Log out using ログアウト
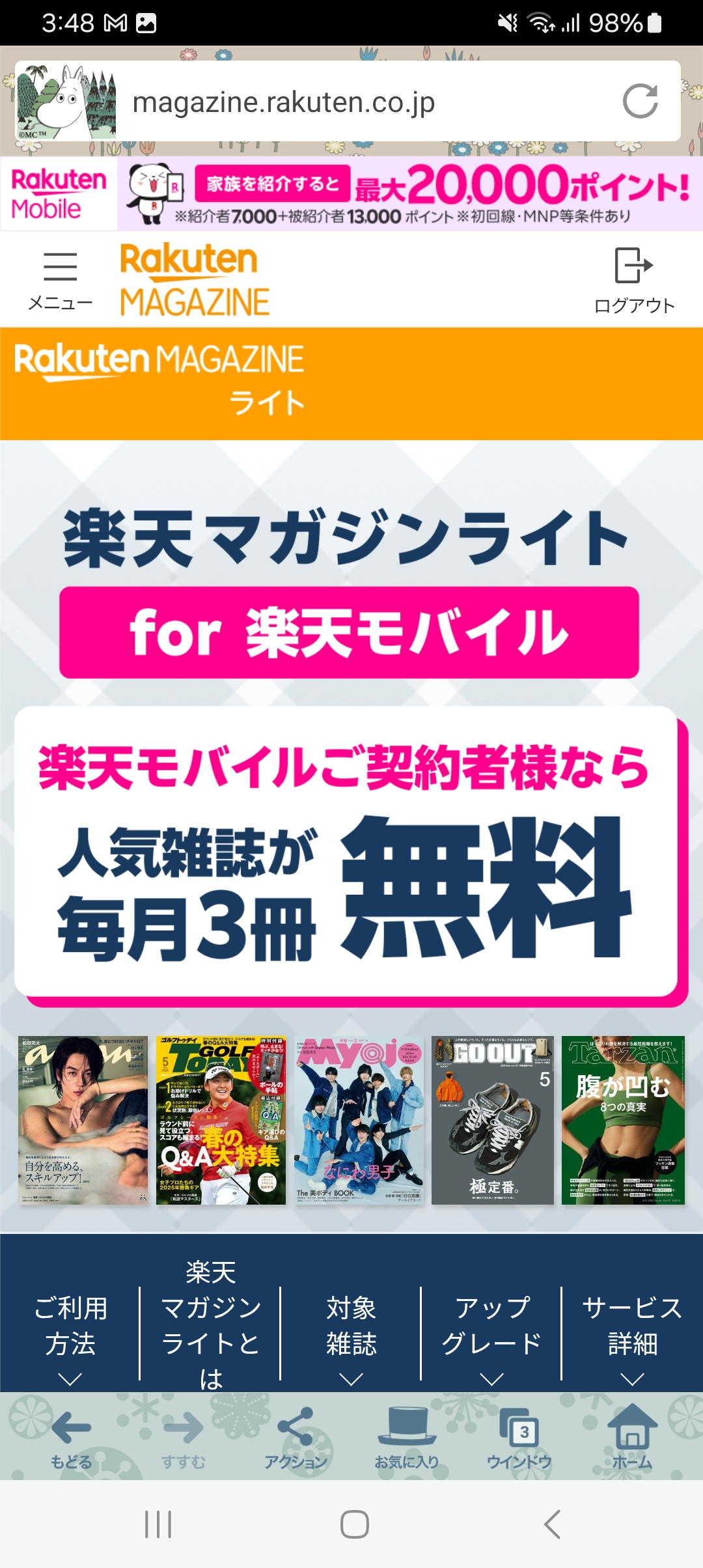The height and width of the screenshot is (1568, 703). 634,280
